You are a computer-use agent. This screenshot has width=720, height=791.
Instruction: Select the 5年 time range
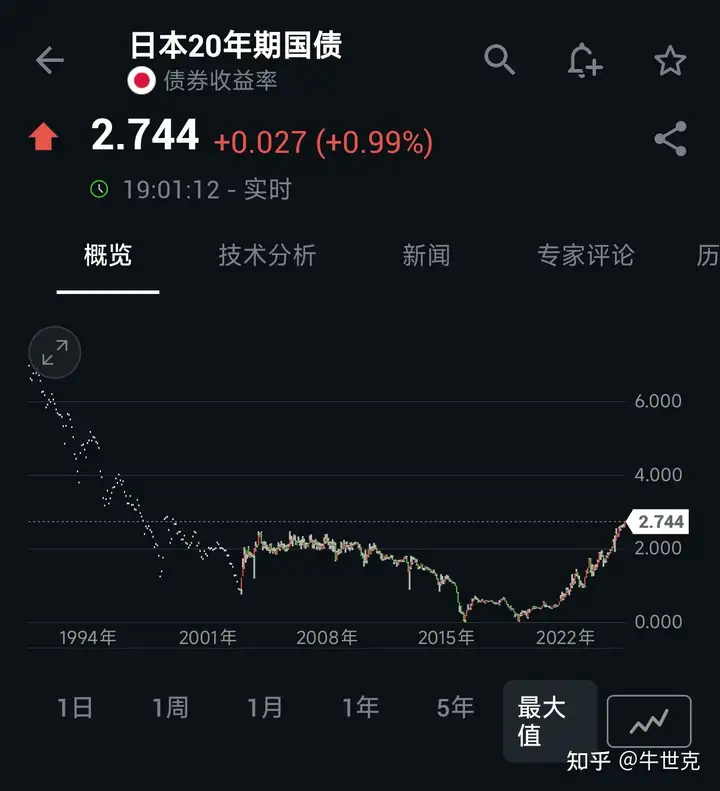pyautogui.click(x=453, y=706)
